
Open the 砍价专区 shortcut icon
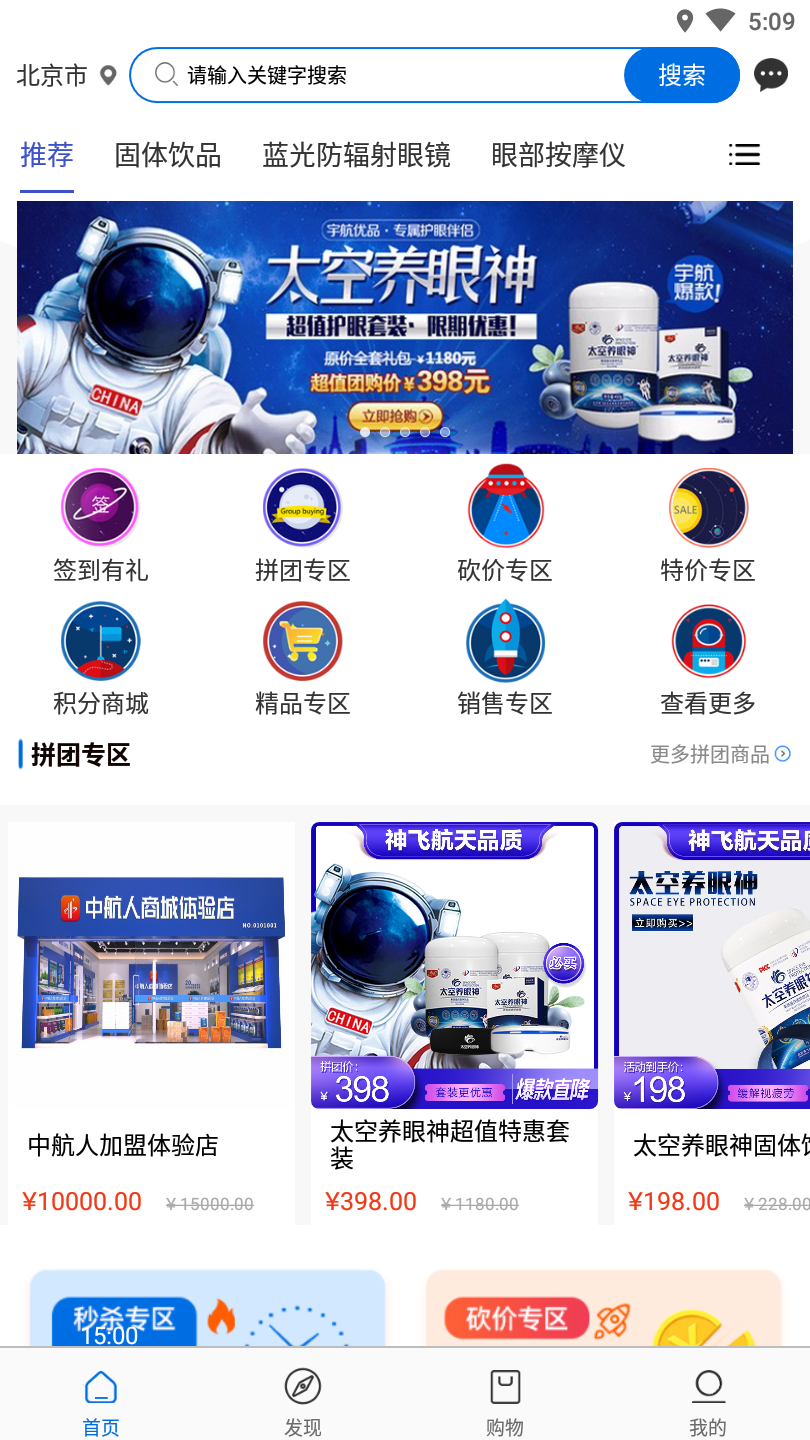pyautogui.click(x=505, y=525)
